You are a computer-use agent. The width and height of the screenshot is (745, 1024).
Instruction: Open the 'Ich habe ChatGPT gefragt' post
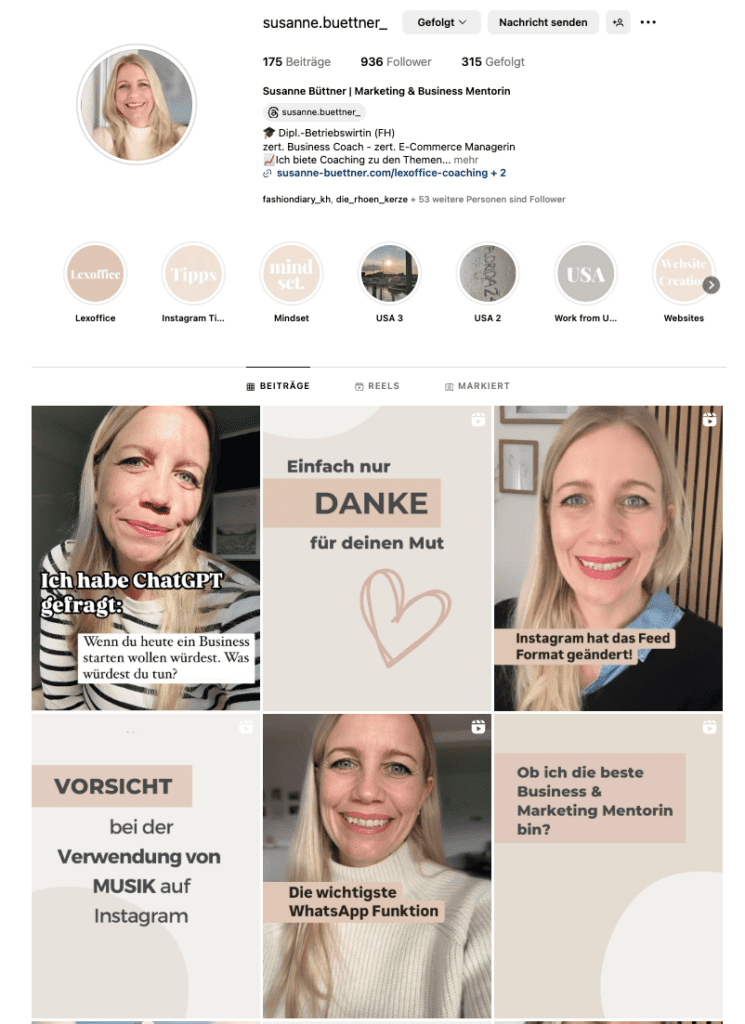146,557
